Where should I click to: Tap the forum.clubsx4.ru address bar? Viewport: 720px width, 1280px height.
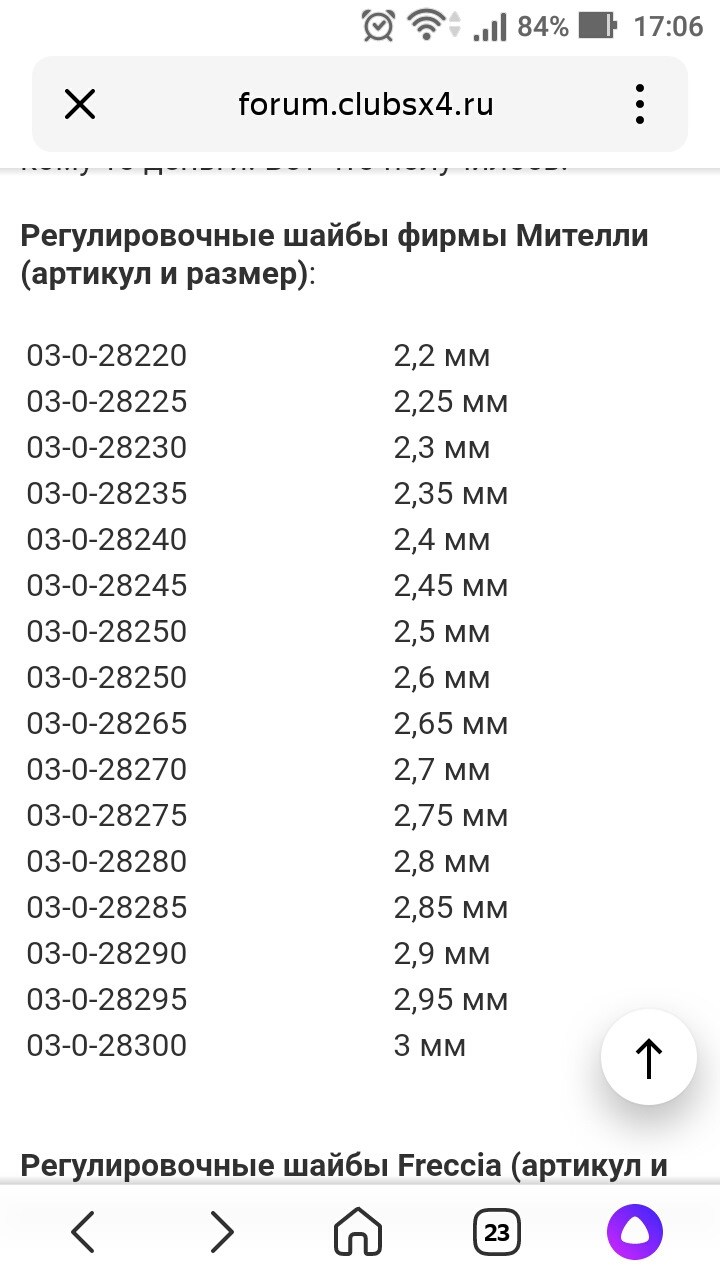pyautogui.click(x=366, y=104)
